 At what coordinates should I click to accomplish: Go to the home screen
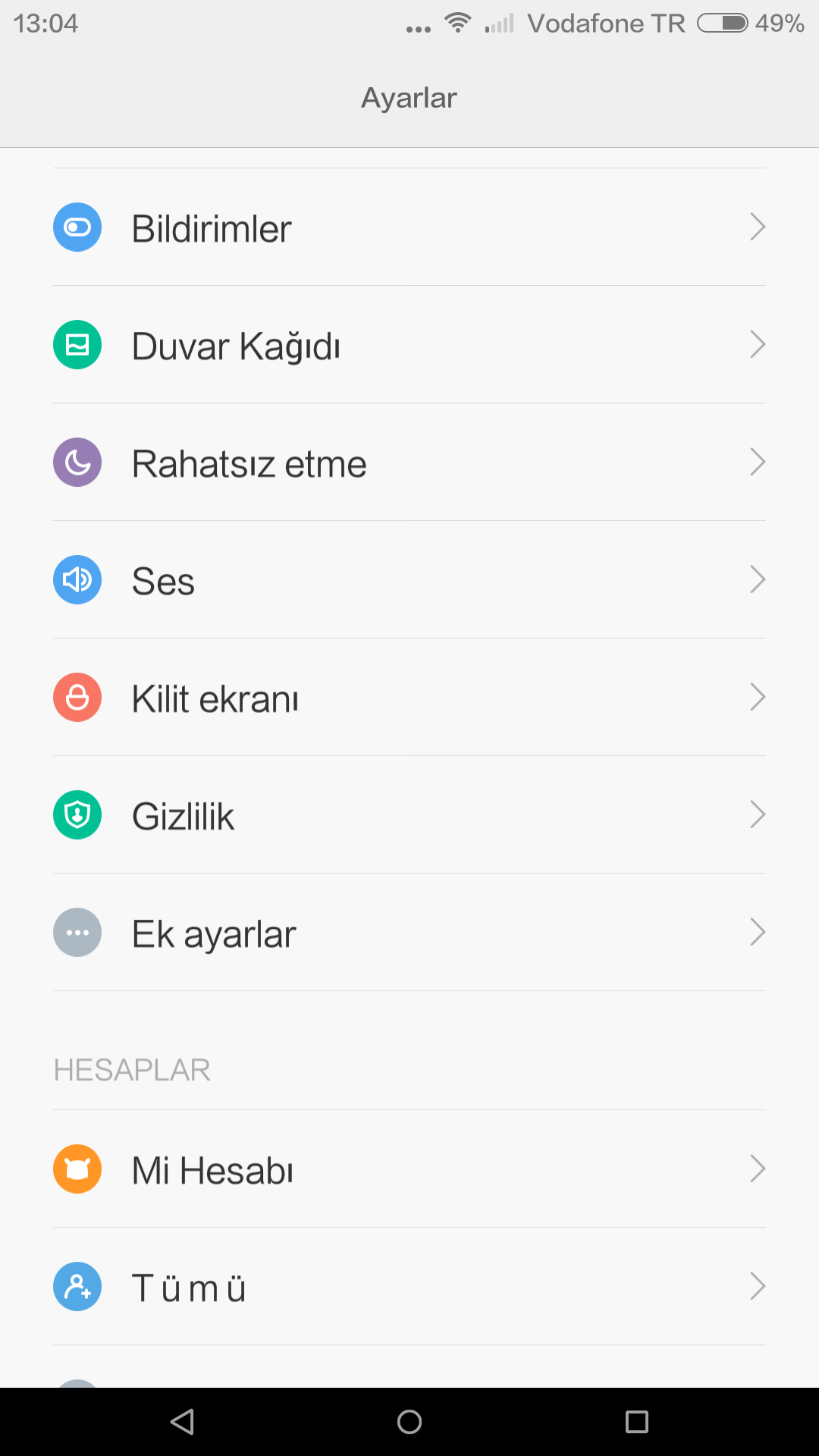pos(409,1422)
